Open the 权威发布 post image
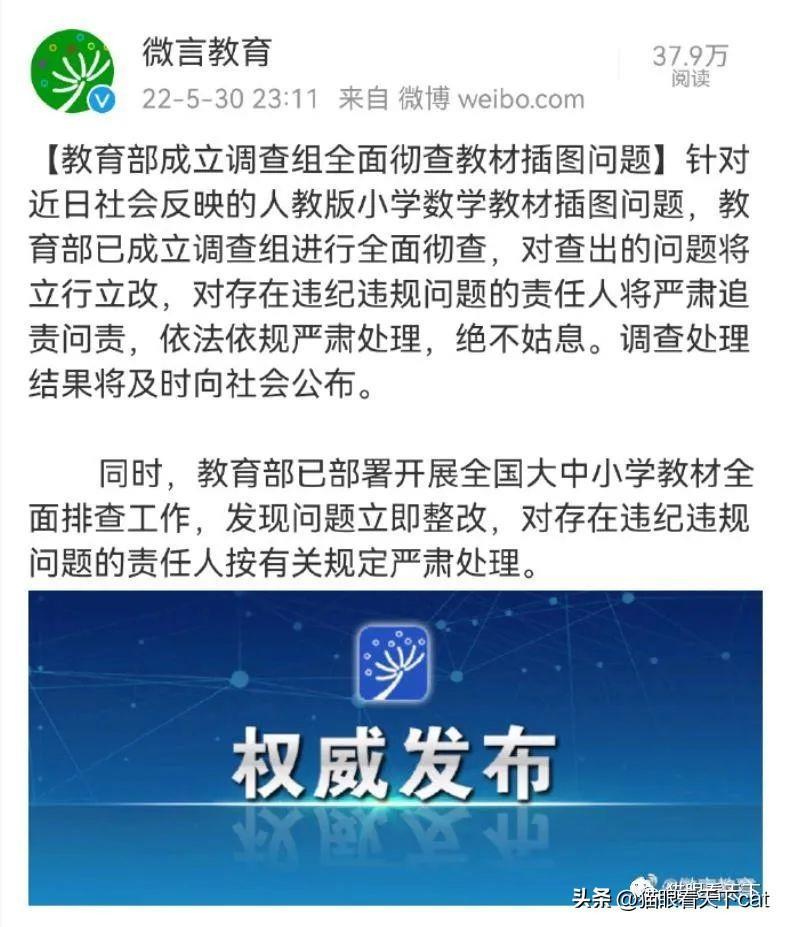 point(395,746)
